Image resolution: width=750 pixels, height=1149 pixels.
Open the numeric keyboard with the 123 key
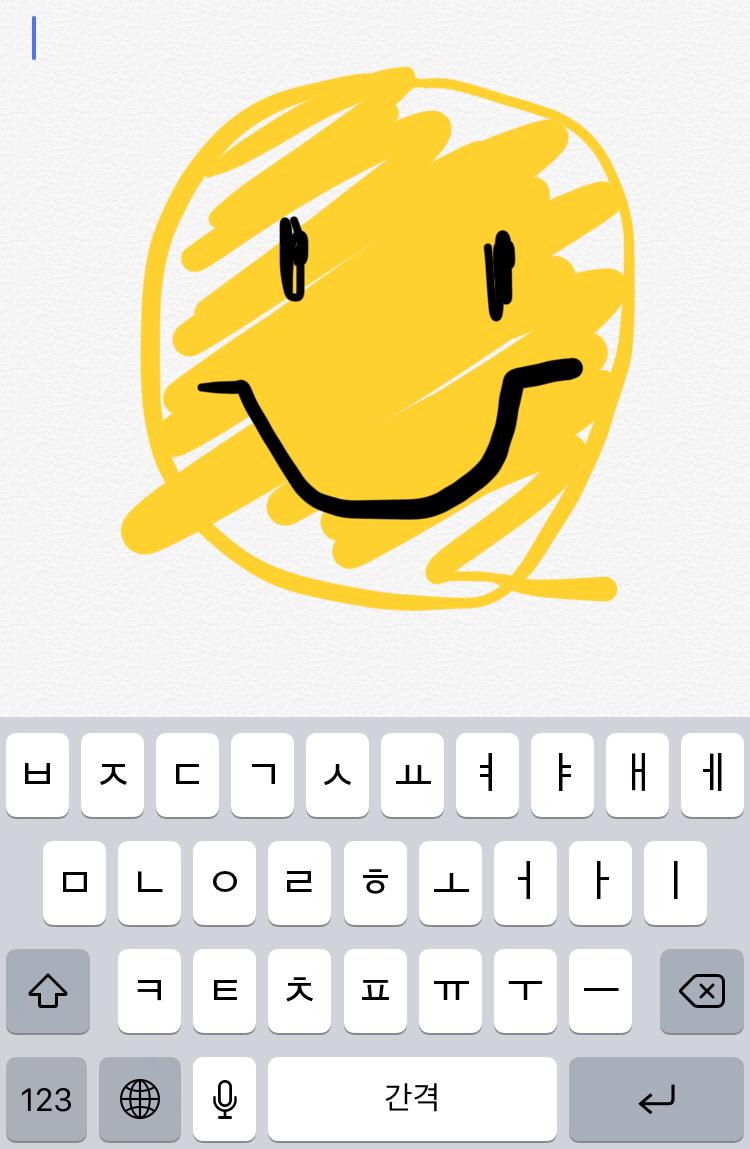pyautogui.click(x=47, y=1099)
